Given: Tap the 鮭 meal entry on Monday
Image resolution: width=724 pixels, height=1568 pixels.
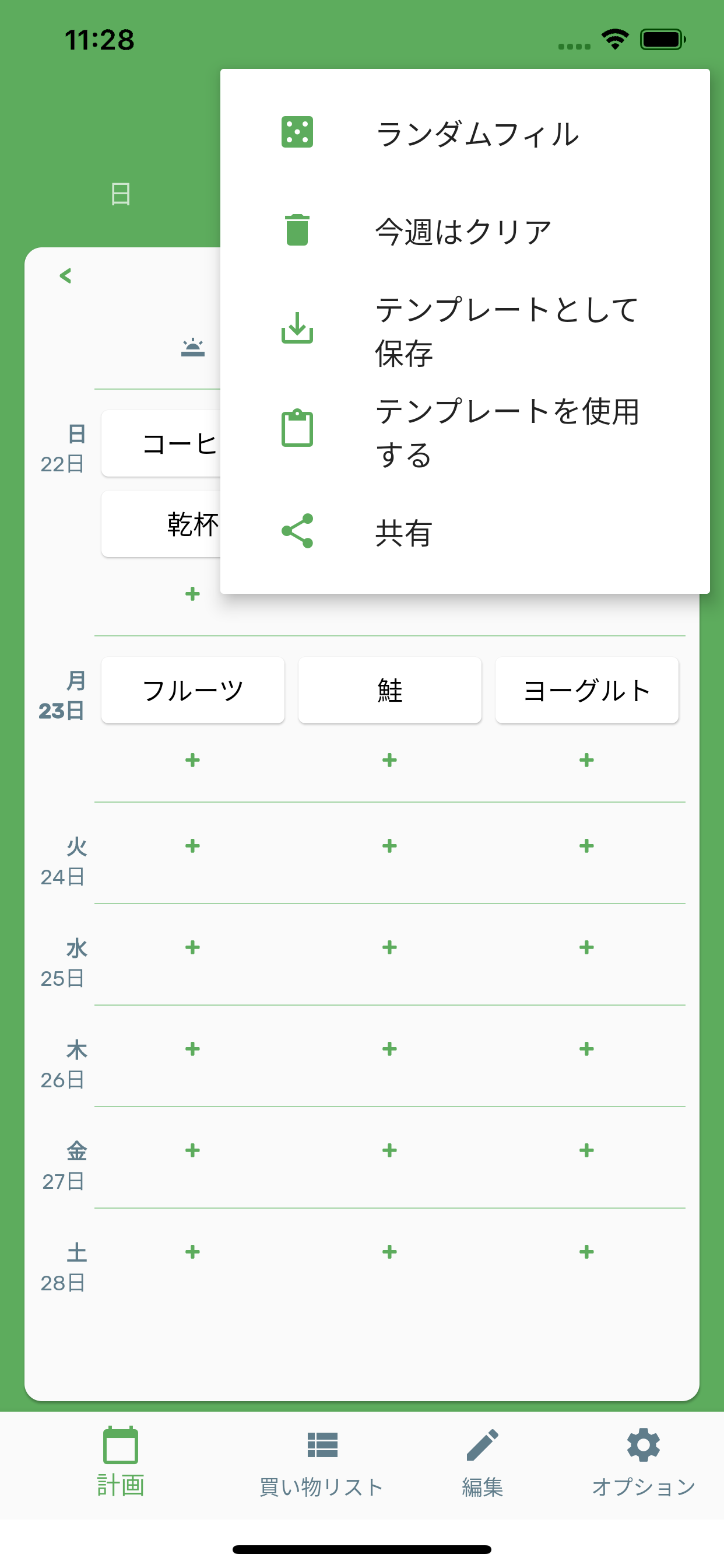Looking at the screenshot, I should click(389, 689).
